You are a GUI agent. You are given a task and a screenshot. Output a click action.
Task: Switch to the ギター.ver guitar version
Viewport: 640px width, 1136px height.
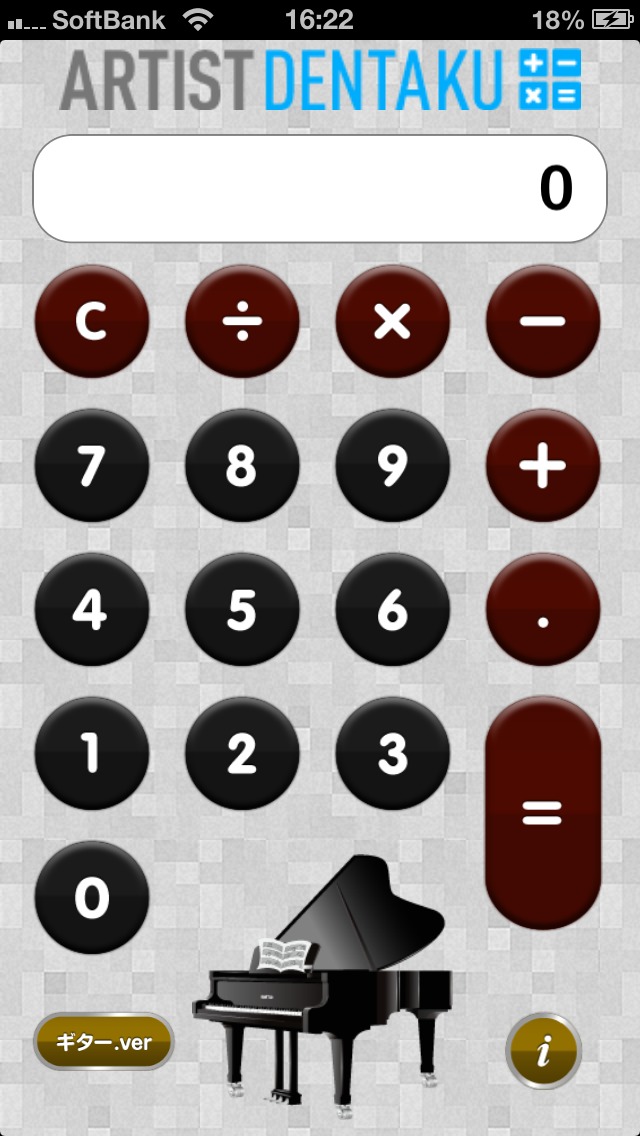point(104,1042)
